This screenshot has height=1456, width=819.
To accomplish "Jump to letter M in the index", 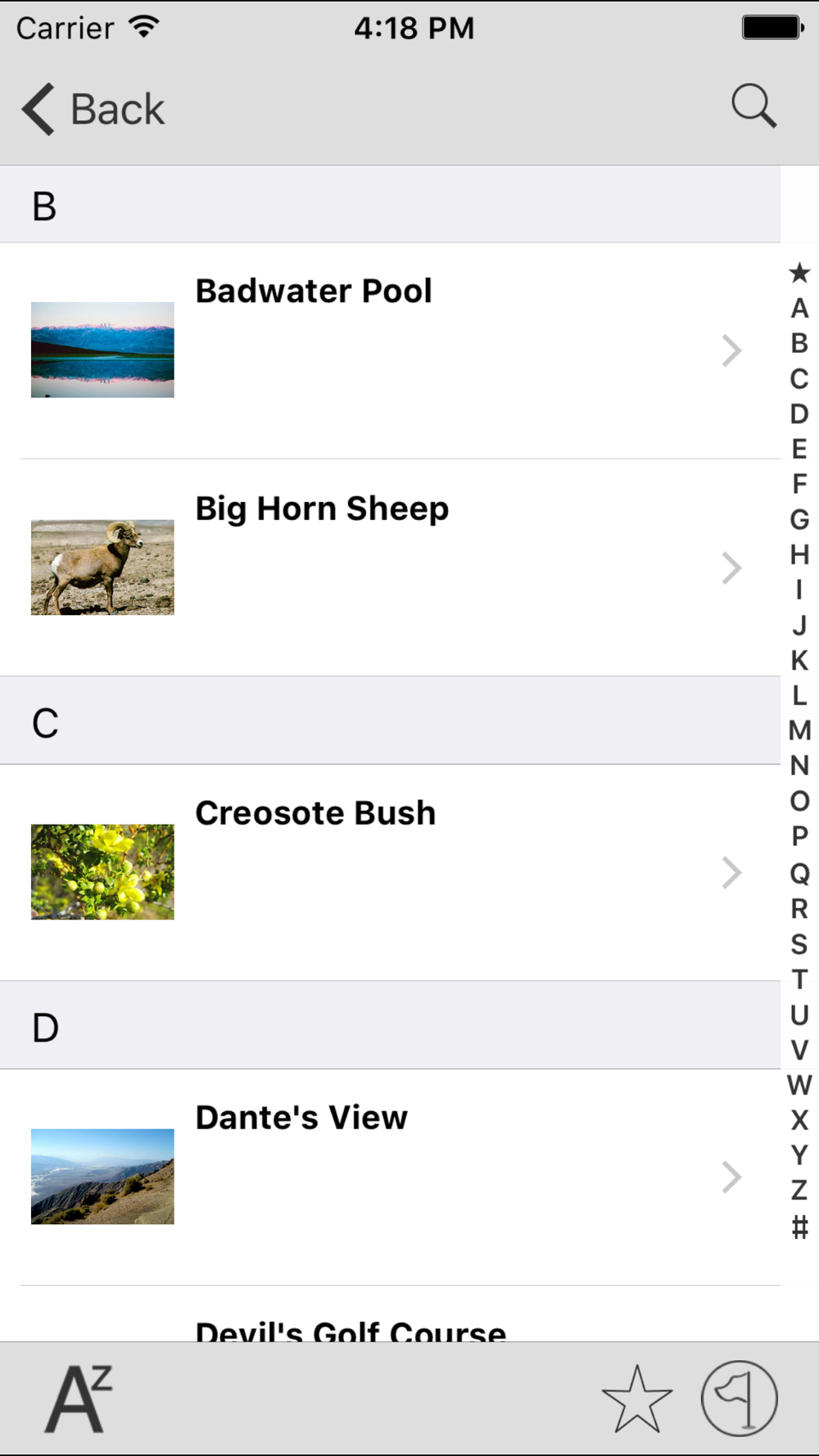I will [799, 730].
